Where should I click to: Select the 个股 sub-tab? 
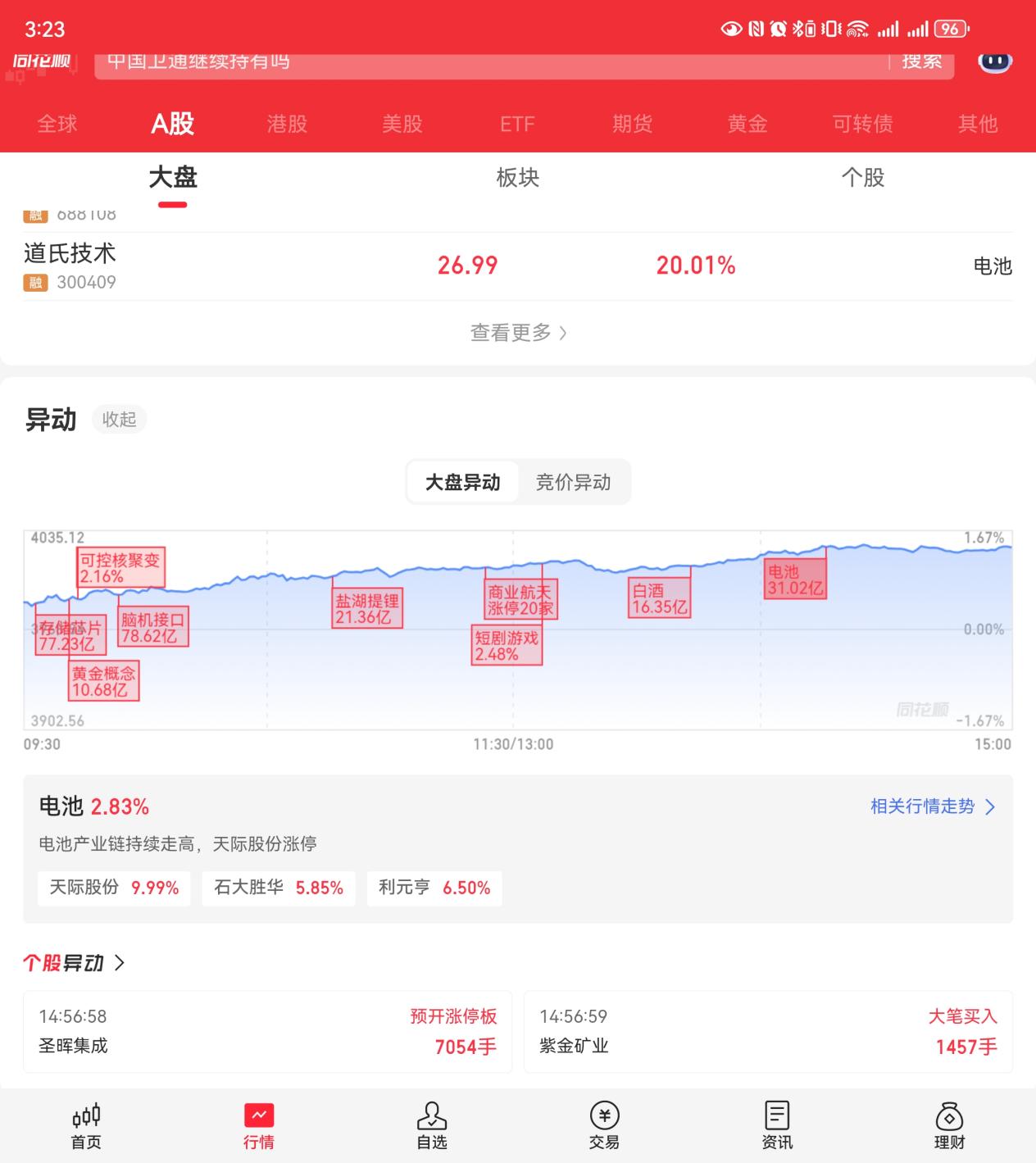point(862,178)
